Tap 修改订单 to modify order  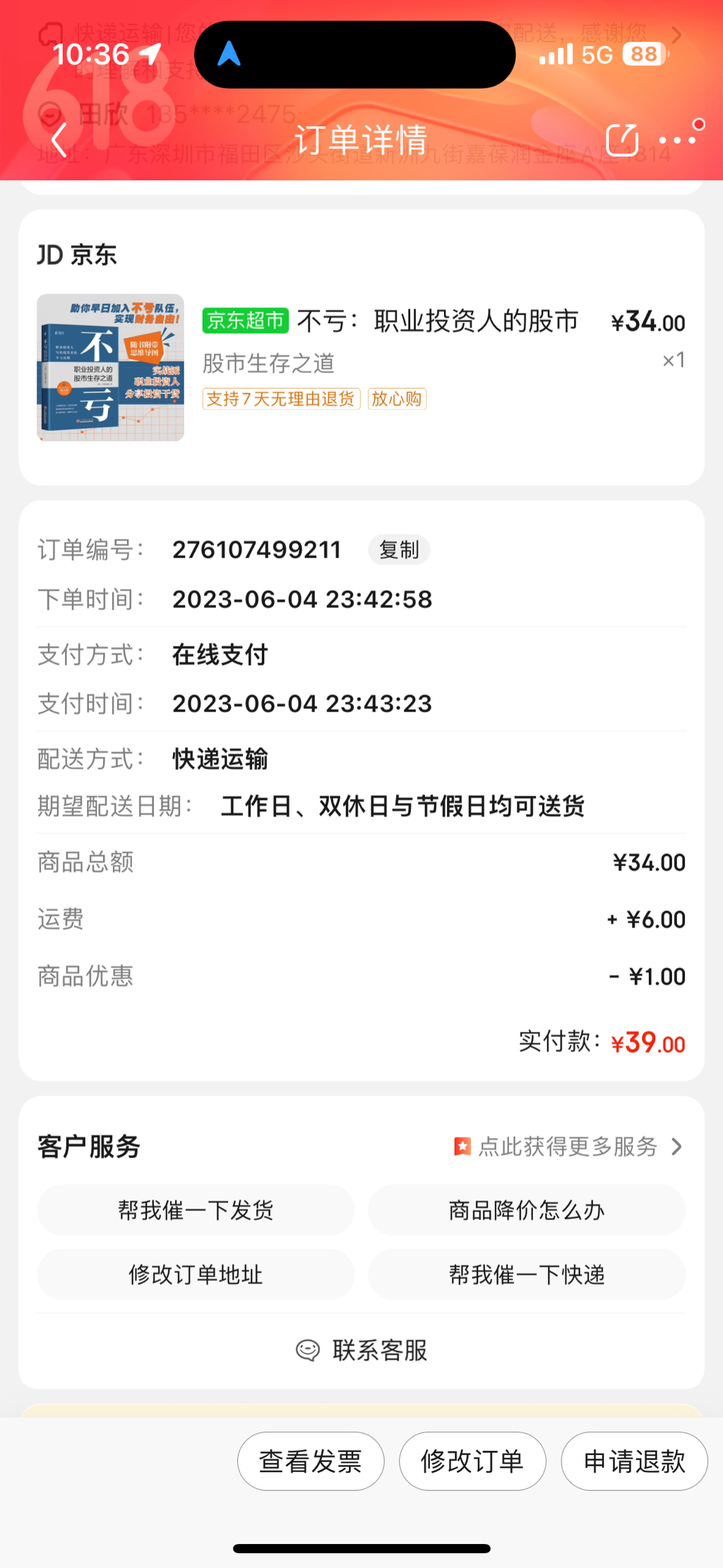click(472, 1461)
